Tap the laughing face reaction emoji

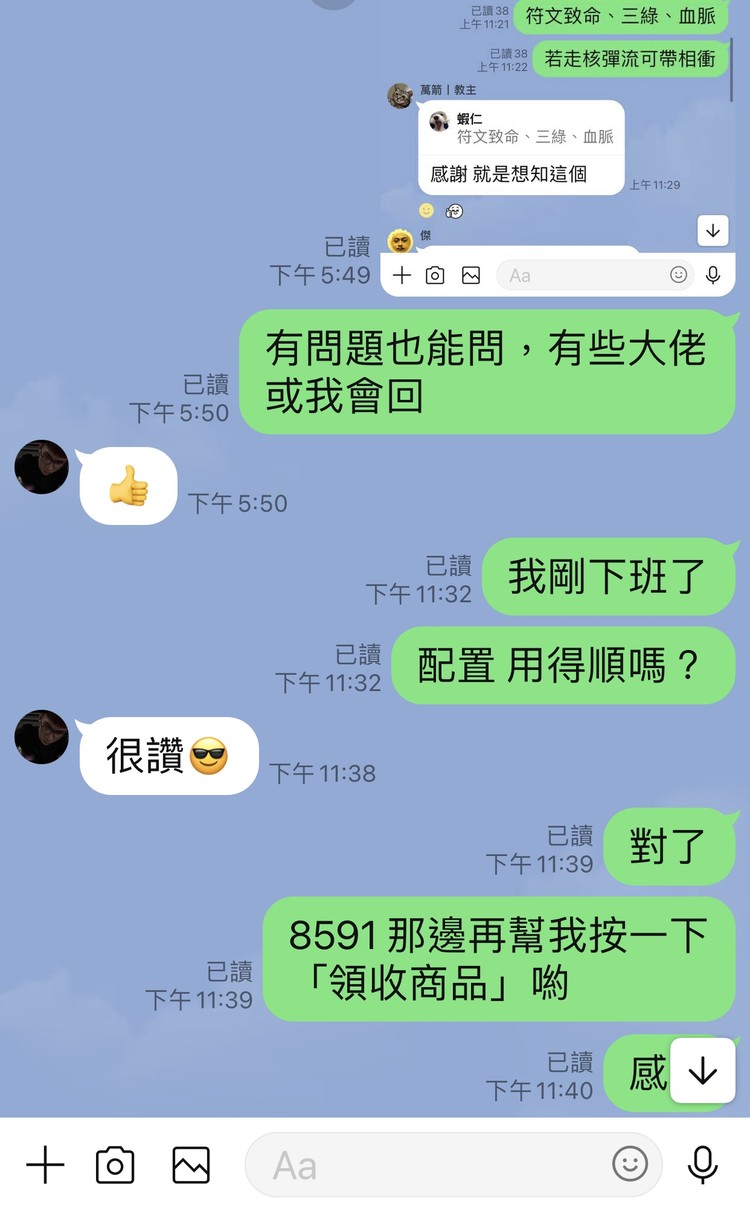455,211
